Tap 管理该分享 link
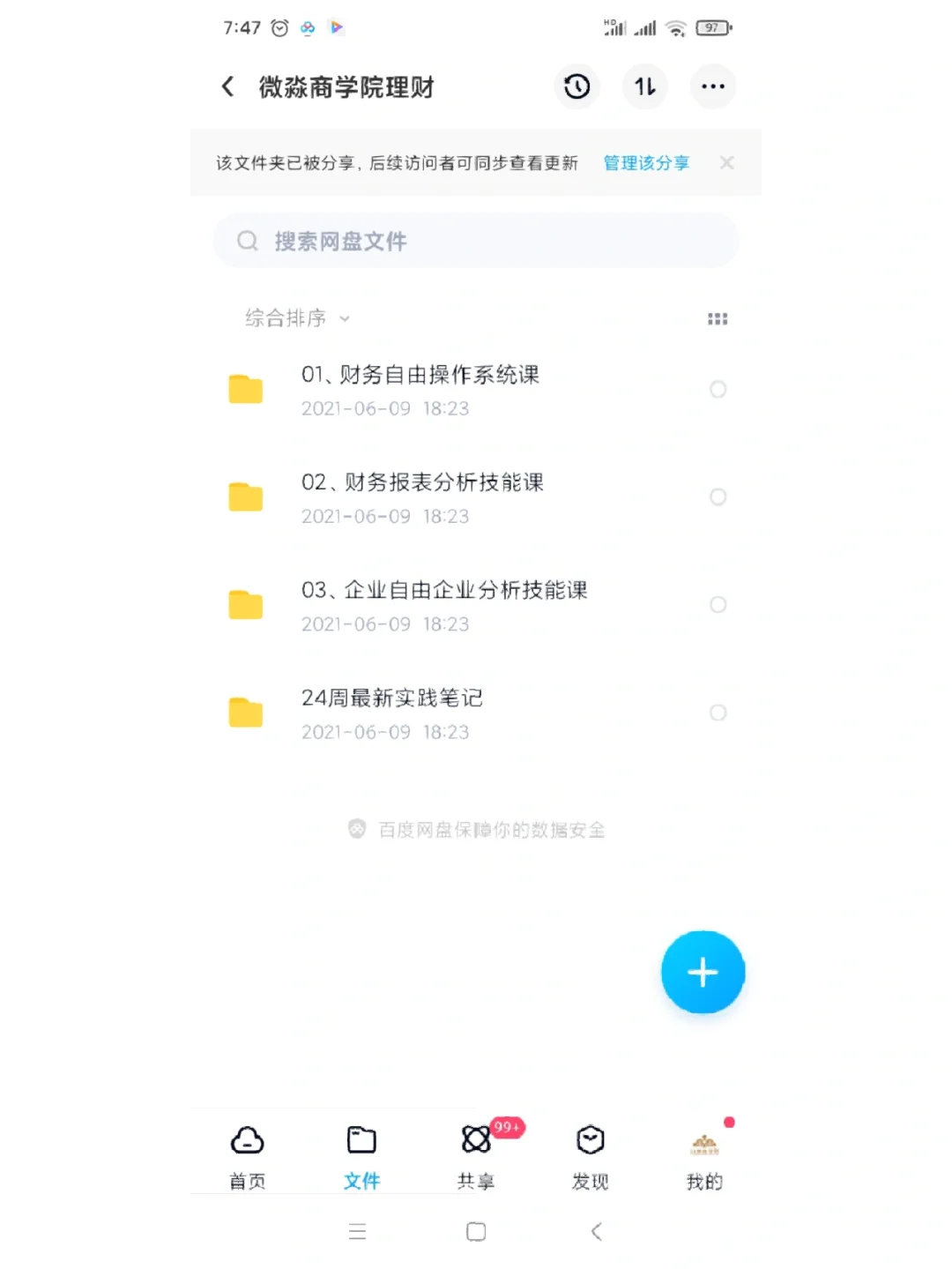This screenshot has width=952, height=1269. click(x=646, y=163)
